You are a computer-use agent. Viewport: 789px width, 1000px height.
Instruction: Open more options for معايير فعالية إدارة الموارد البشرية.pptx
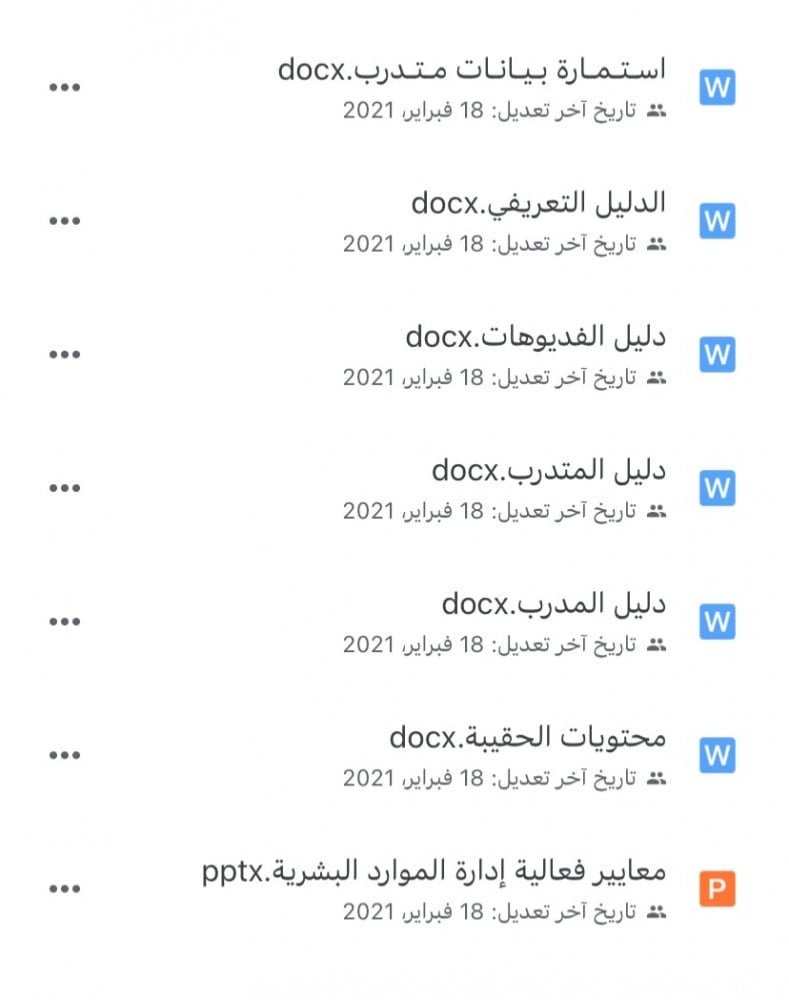click(65, 889)
